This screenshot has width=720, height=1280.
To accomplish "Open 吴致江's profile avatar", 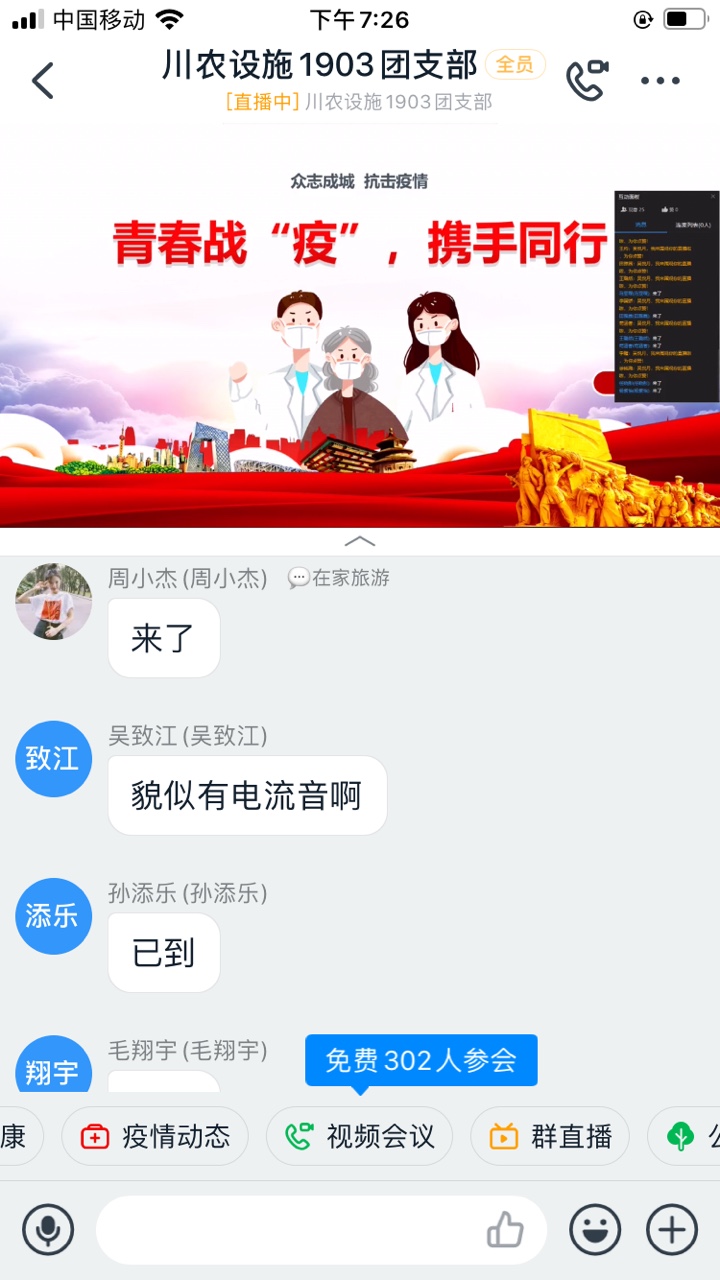I will 53,758.
